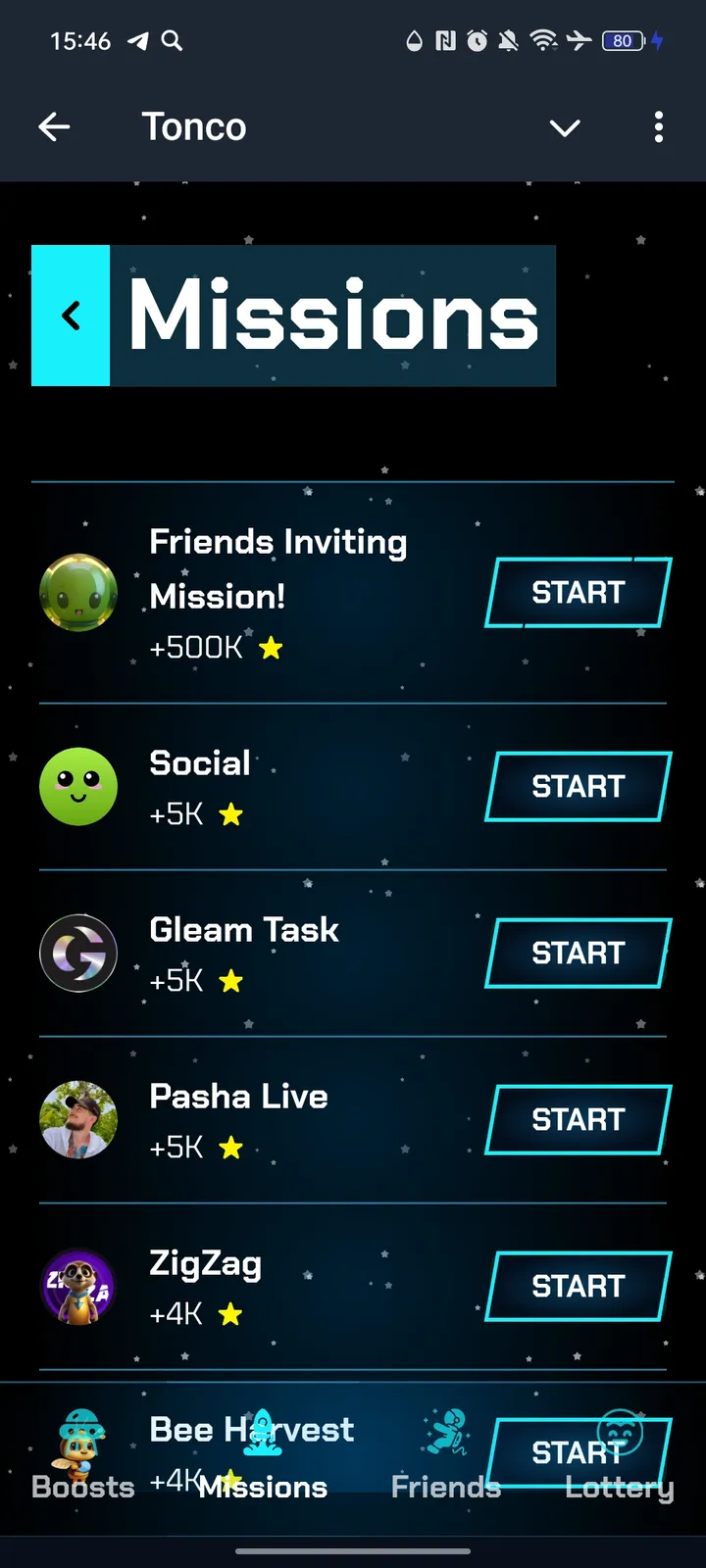Viewport: 706px width, 1568px height.
Task: Begin the Gleam Task mission
Action: coord(578,953)
